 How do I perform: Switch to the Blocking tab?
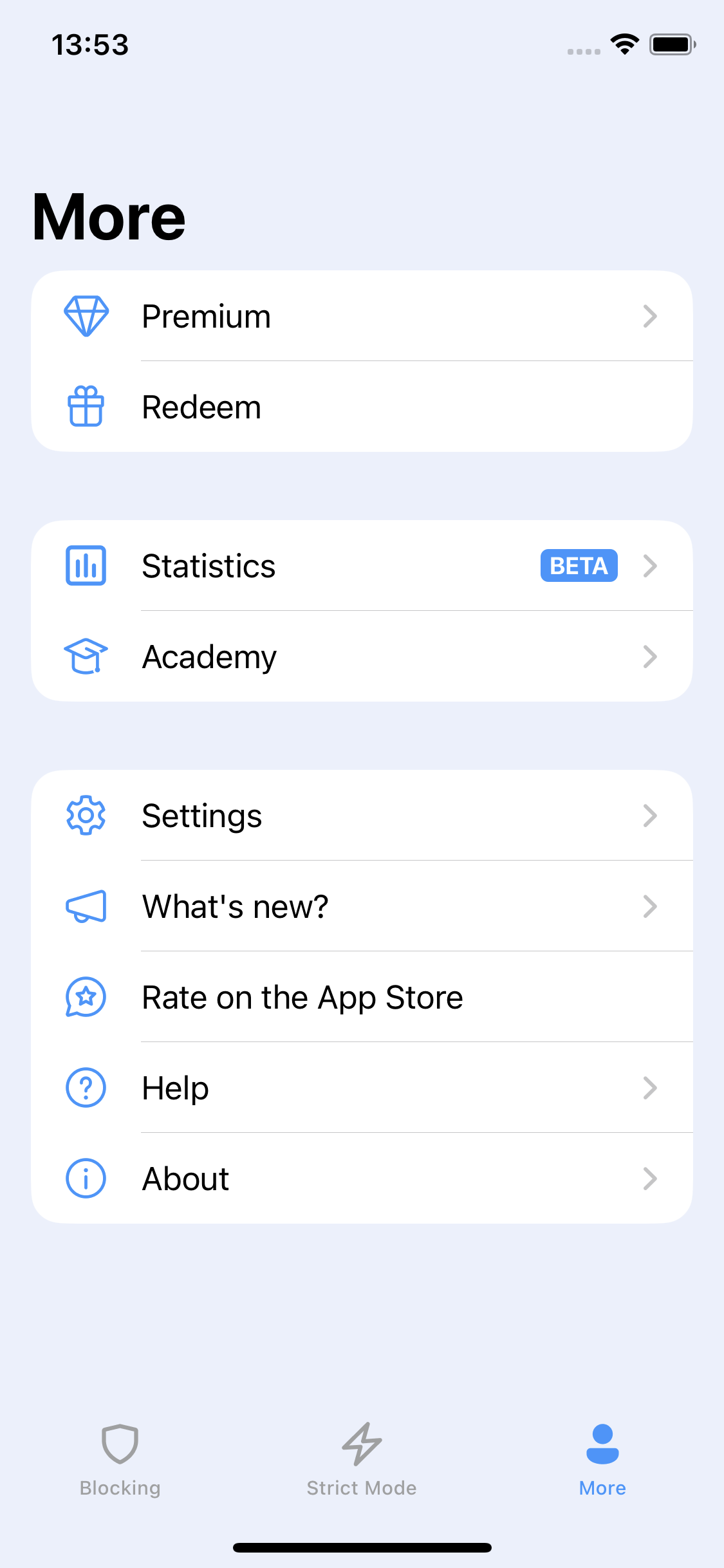[120, 1460]
